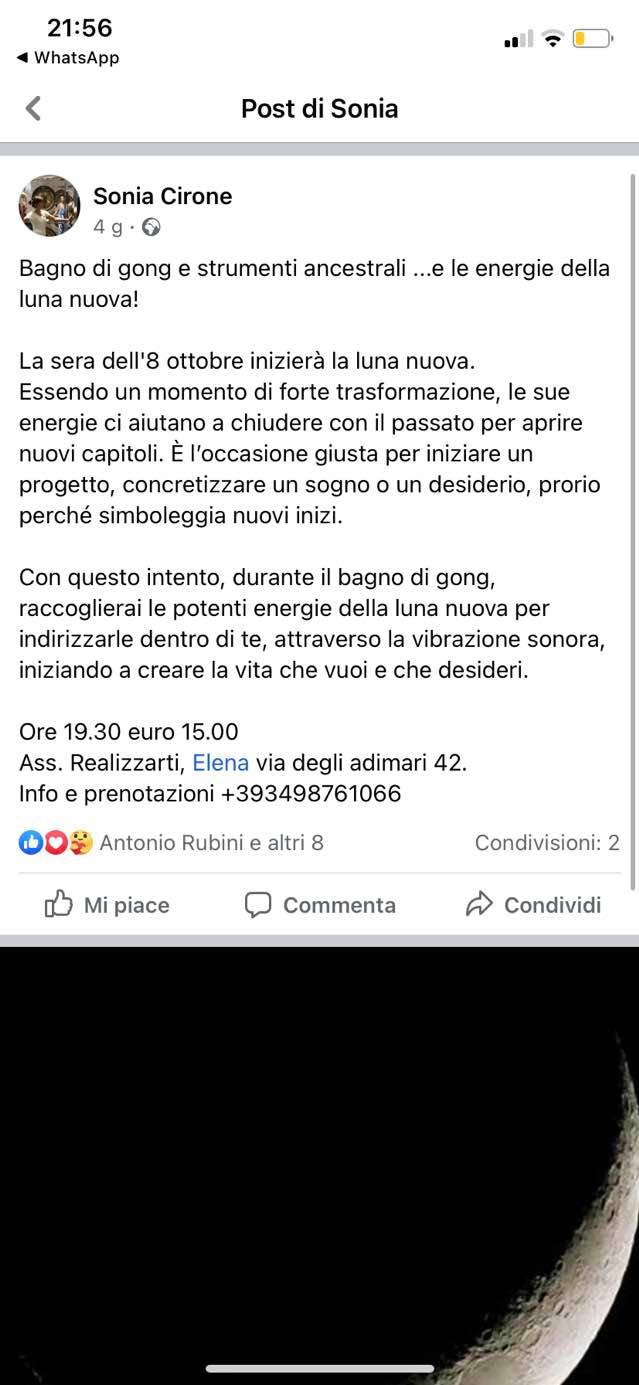Comment on the post with Commenta

(x=320, y=905)
